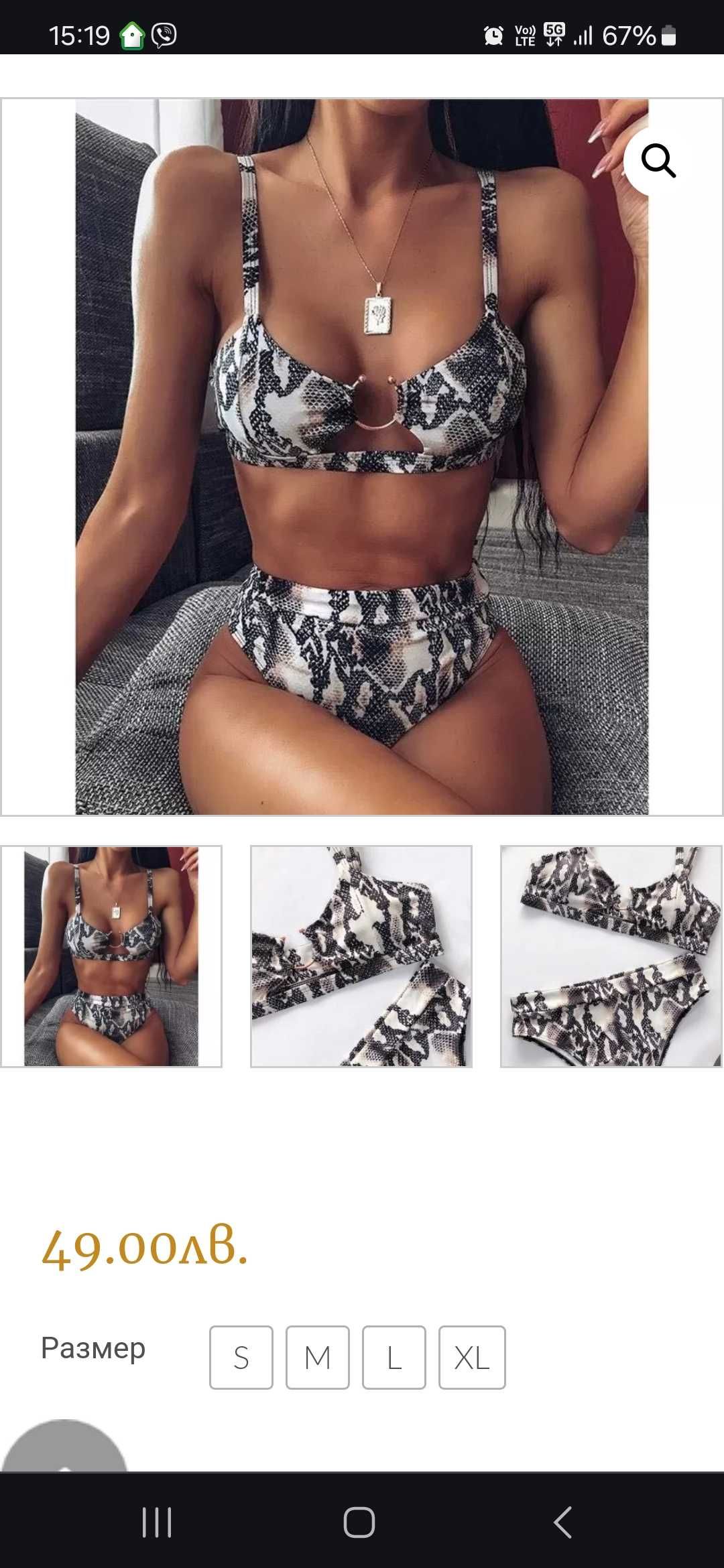
Task: View the second thumbnail of the folded bikini
Action: point(361,956)
